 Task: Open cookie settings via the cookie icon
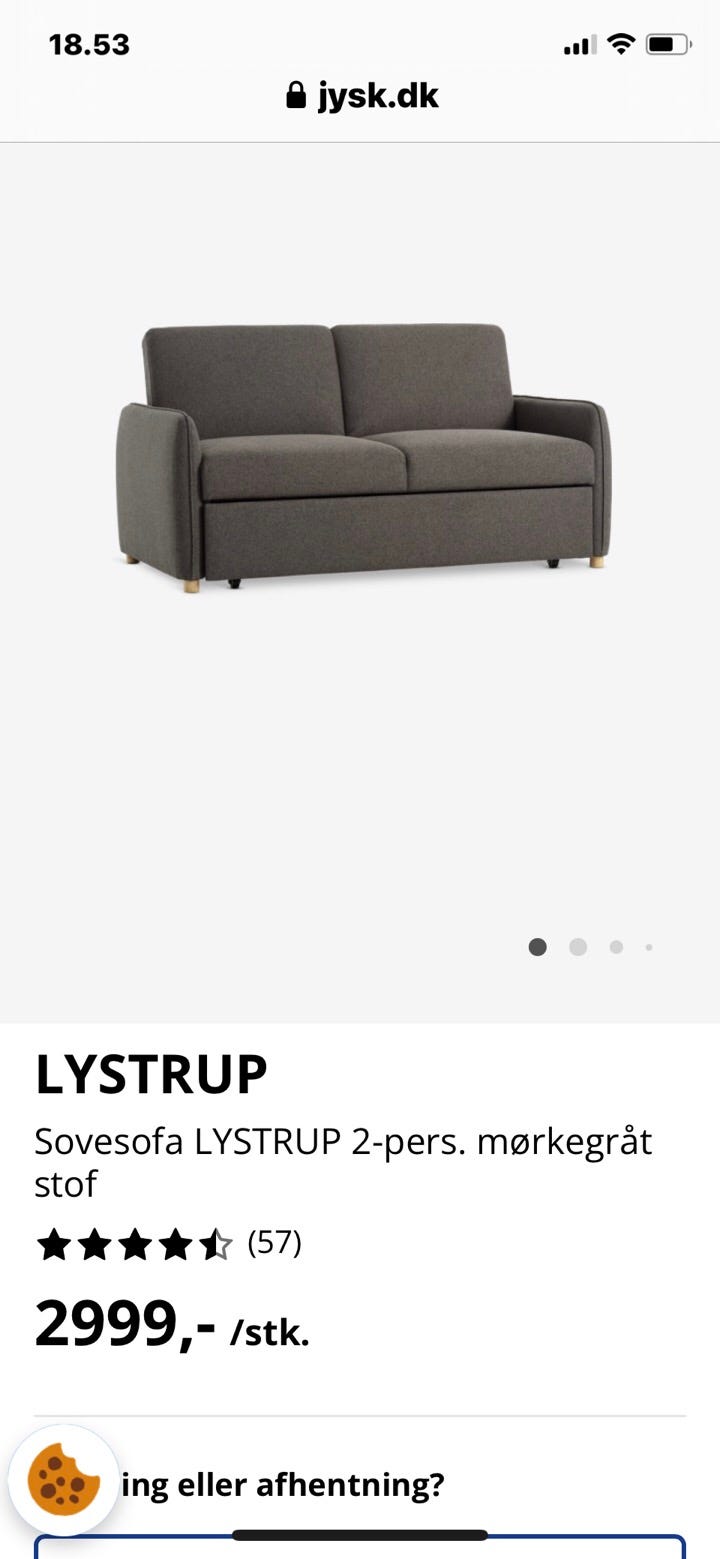coord(64,1480)
